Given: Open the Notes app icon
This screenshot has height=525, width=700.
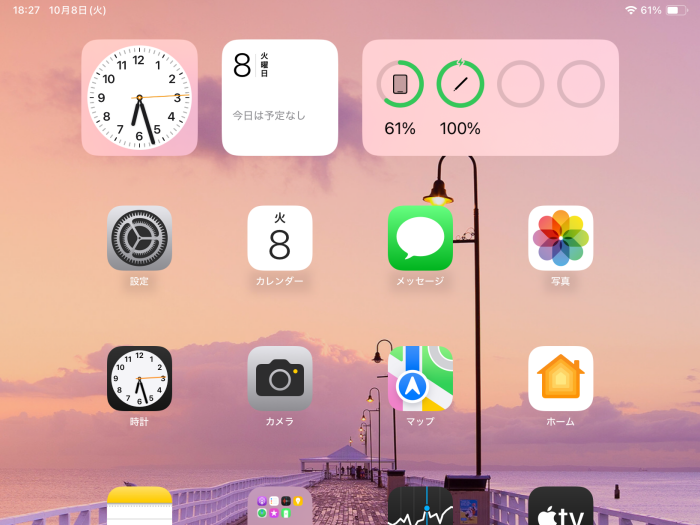Looking at the screenshot, I should 139,507.
